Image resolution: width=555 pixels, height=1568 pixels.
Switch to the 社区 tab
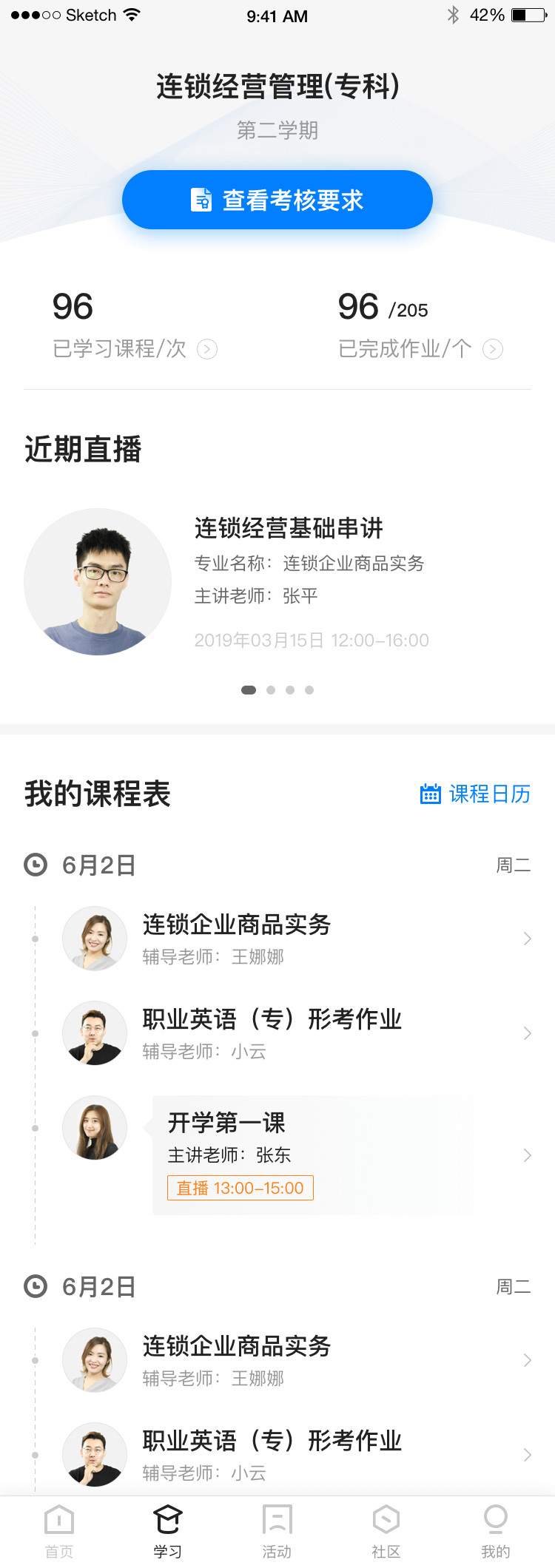click(386, 1531)
